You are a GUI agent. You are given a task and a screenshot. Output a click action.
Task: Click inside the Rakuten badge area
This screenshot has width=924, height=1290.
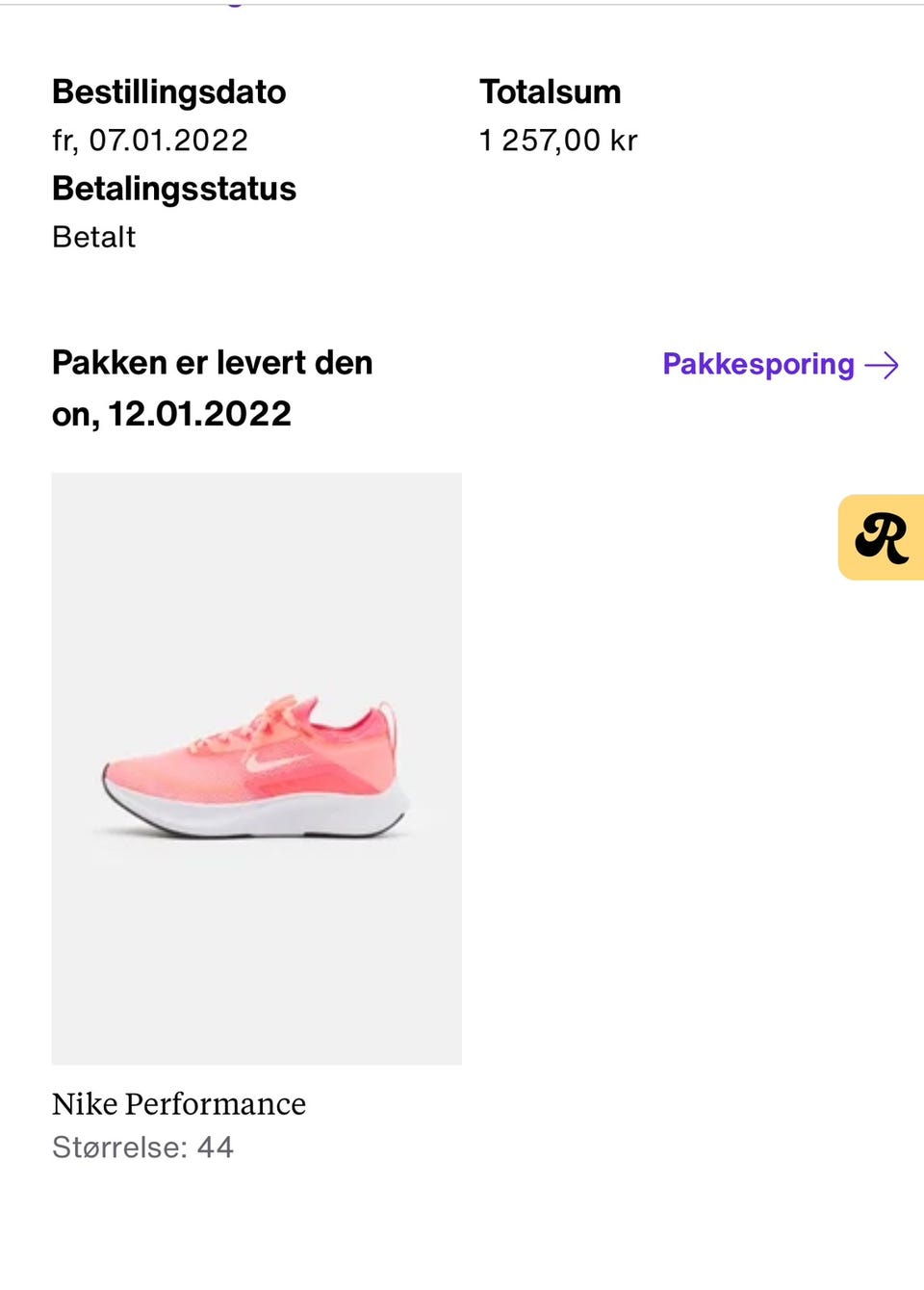pos(881,537)
